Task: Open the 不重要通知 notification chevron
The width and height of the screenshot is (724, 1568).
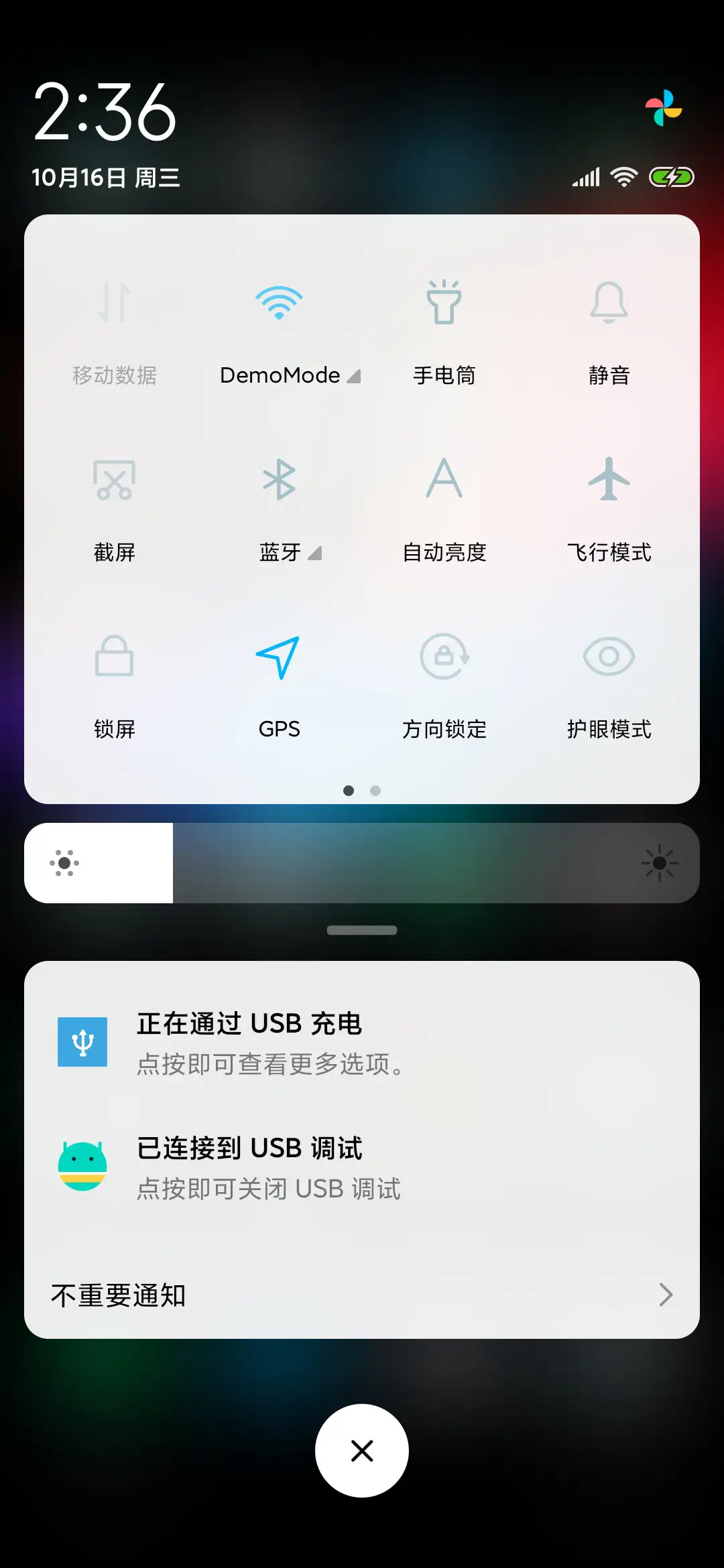Action: 664,1294
